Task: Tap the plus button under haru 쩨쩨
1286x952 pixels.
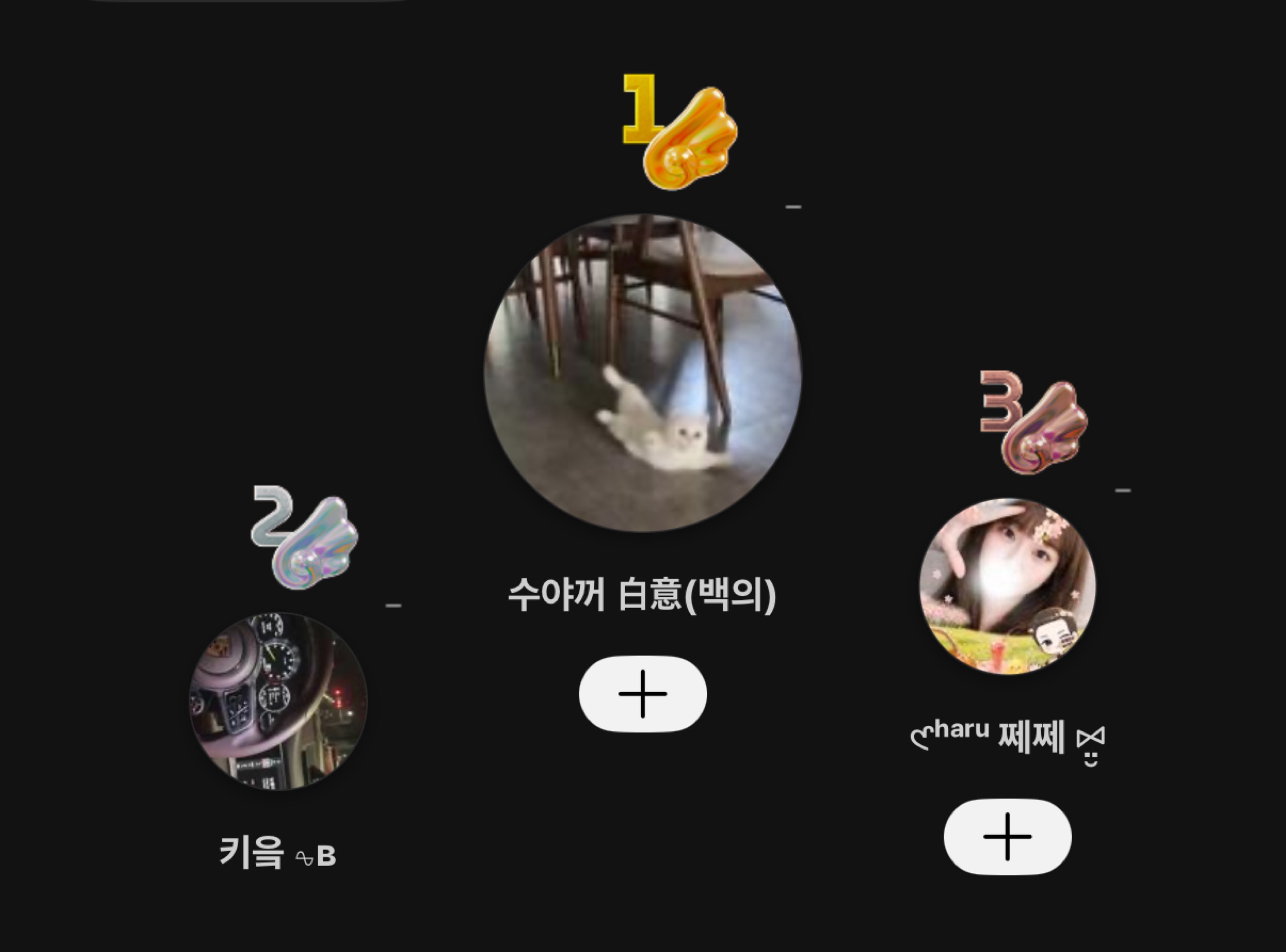Action: (x=1007, y=837)
